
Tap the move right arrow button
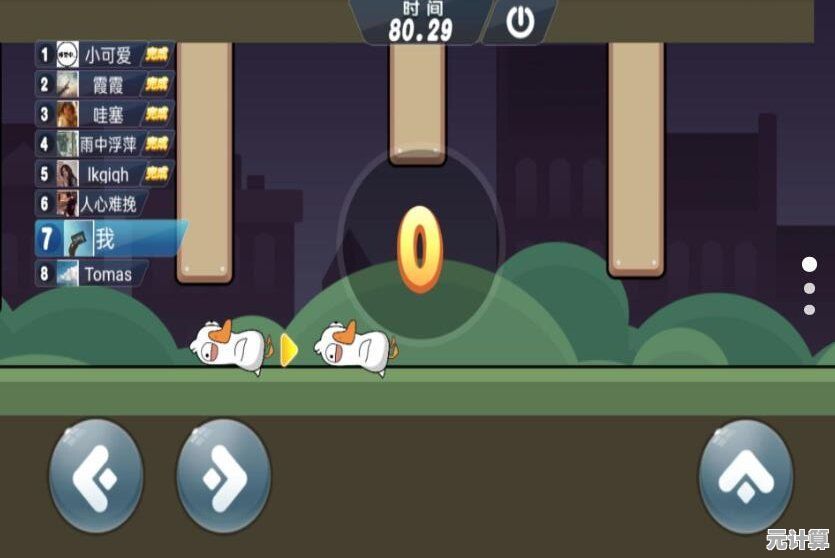(x=223, y=476)
